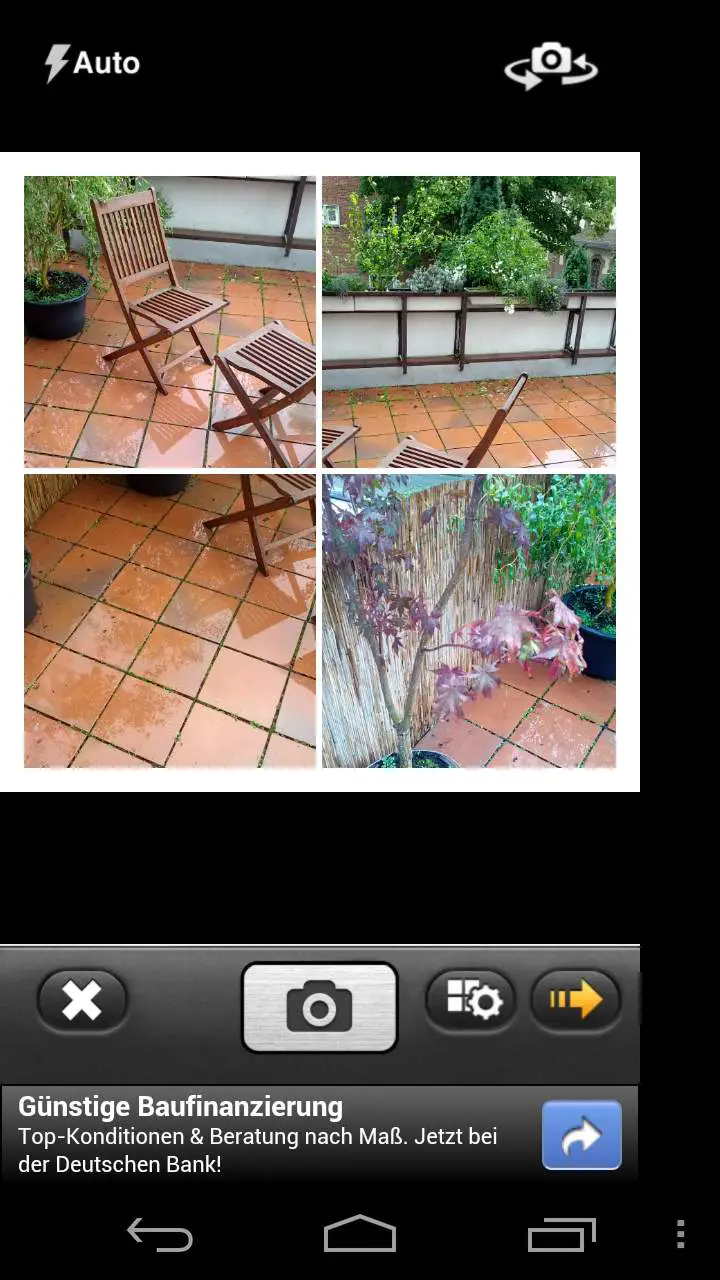Screen dimensions: 720x1280
Task: Select the wet terrace tiles photo
Action: [170, 621]
